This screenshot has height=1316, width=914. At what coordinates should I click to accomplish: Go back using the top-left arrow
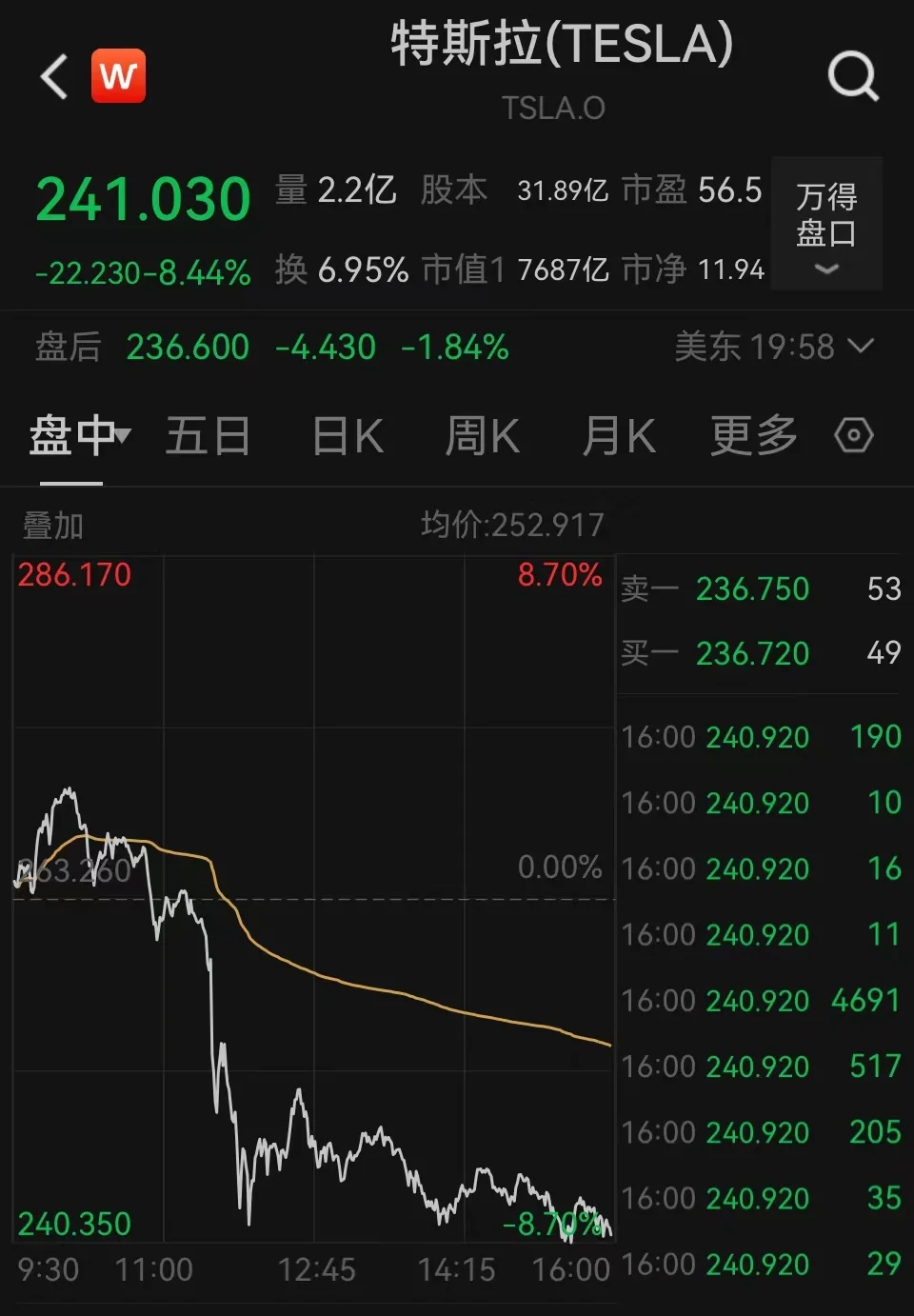(x=54, y=76)
